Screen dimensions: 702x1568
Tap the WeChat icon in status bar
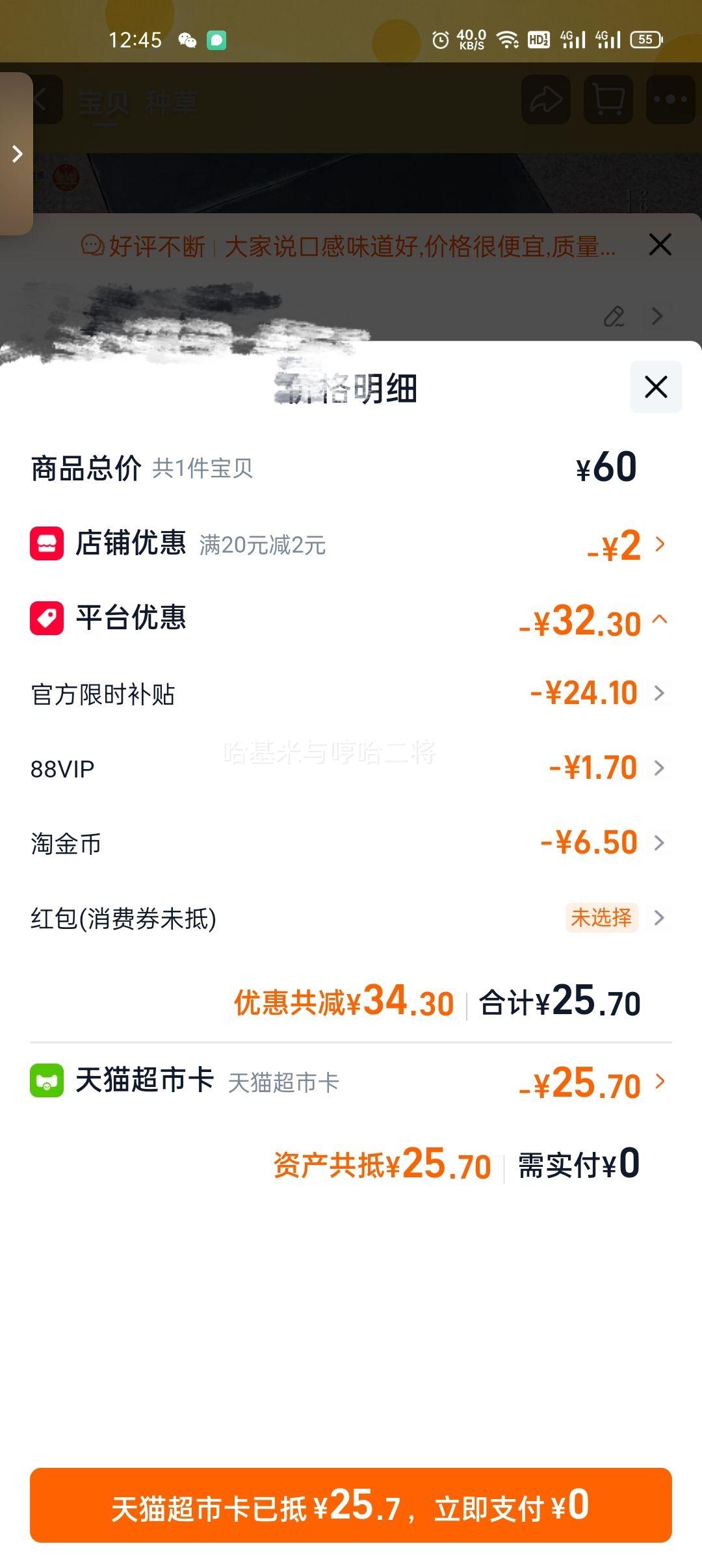[x=188, y=41]
